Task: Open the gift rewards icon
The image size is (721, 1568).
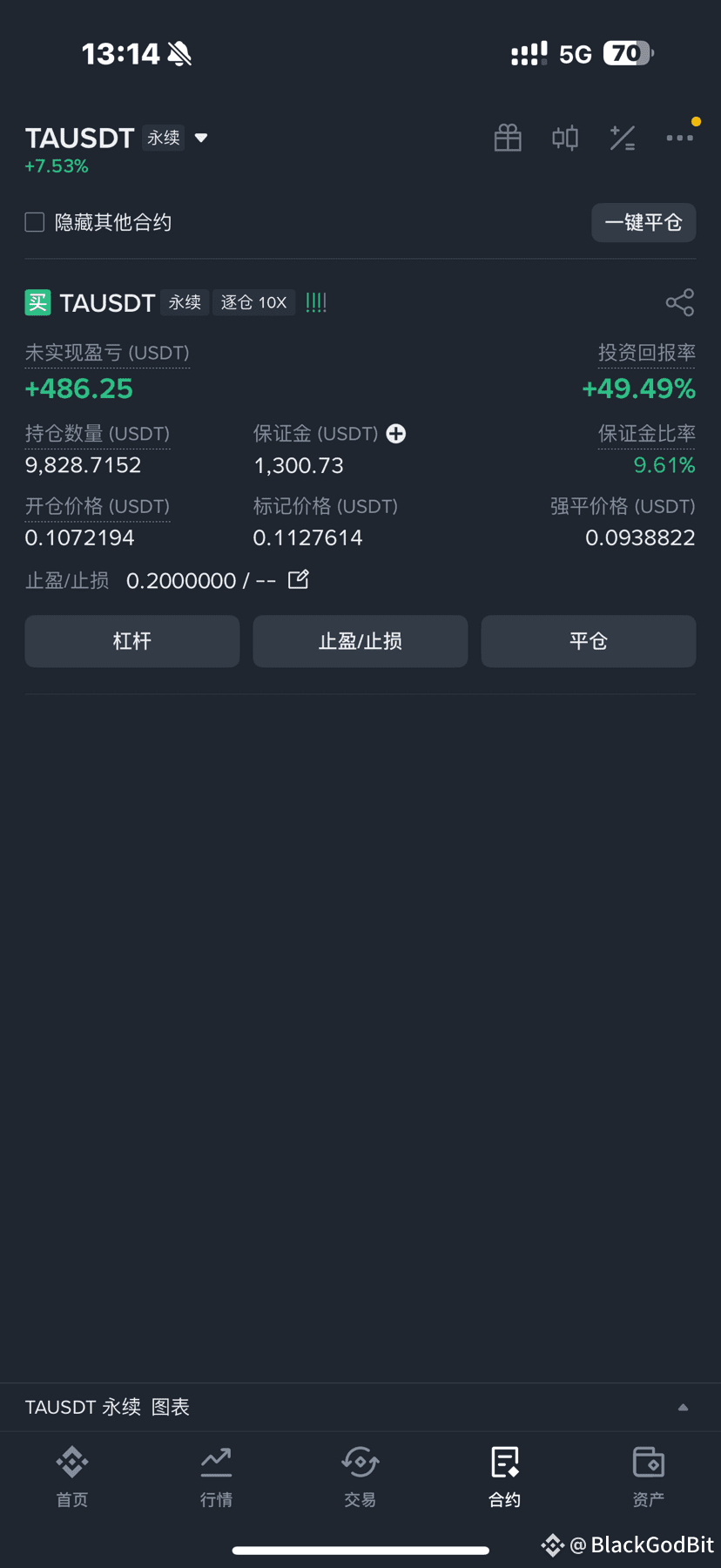Action: click(x=508, y=138)
